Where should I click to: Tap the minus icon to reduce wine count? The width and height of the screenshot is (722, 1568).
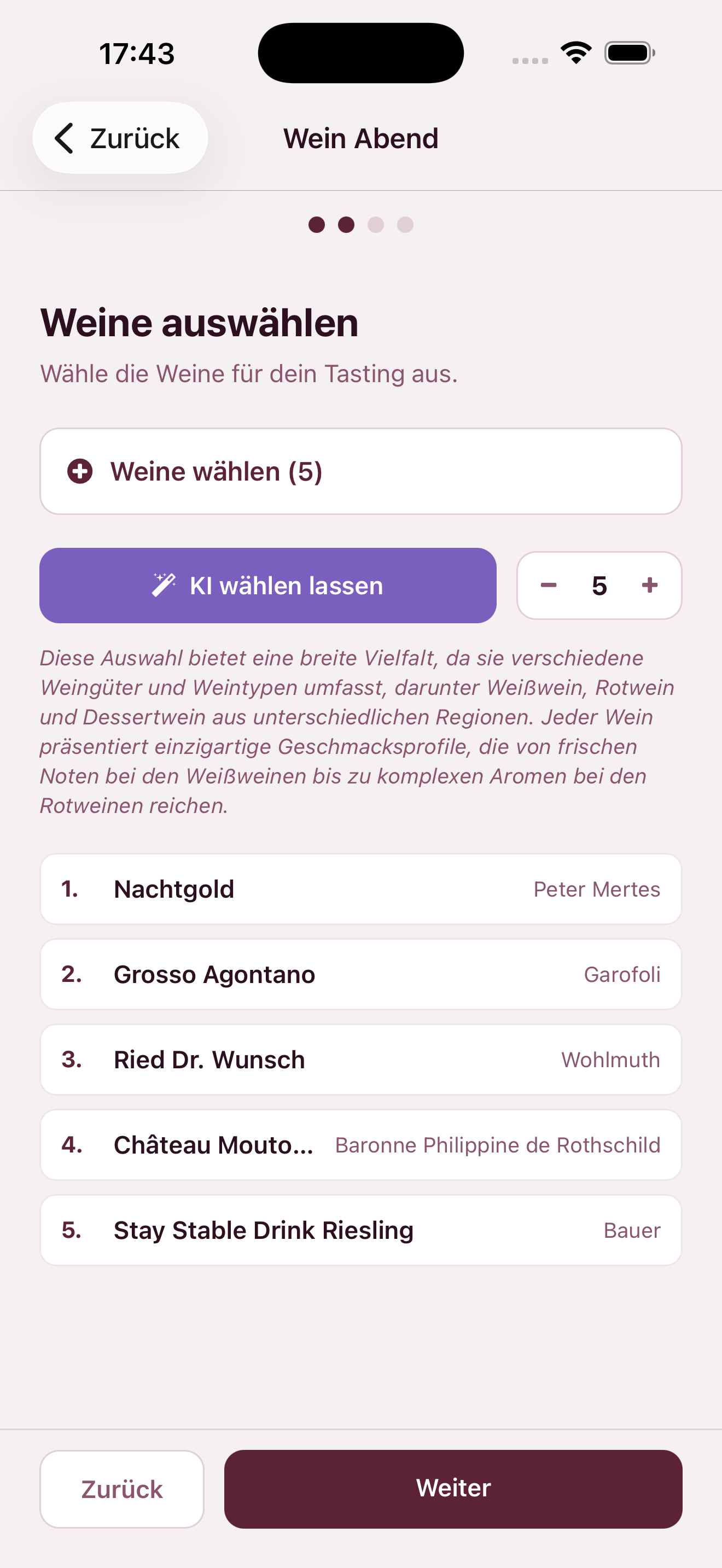pyautogui.click(x=549, y=585)
